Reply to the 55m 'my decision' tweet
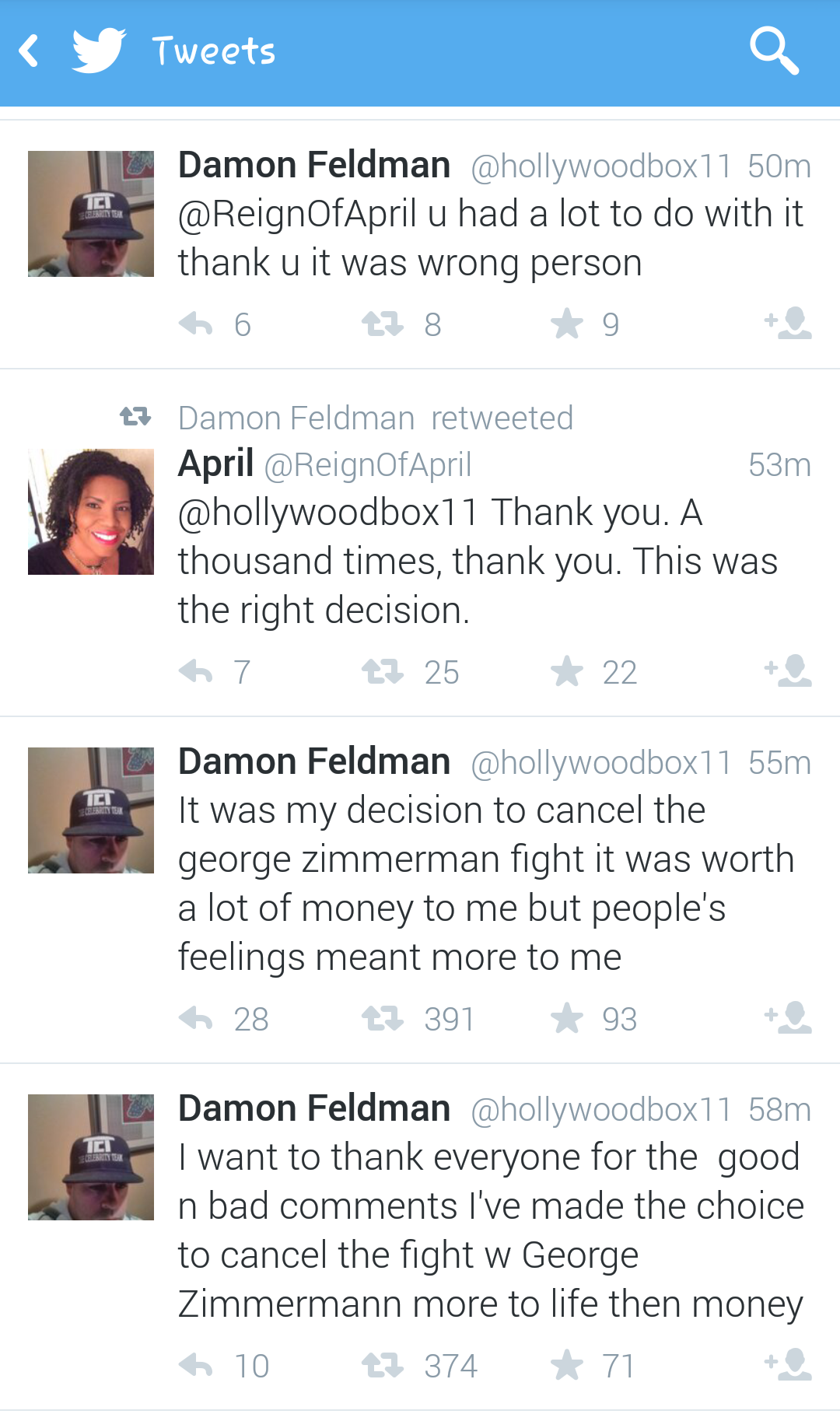 pos(196,1018)
